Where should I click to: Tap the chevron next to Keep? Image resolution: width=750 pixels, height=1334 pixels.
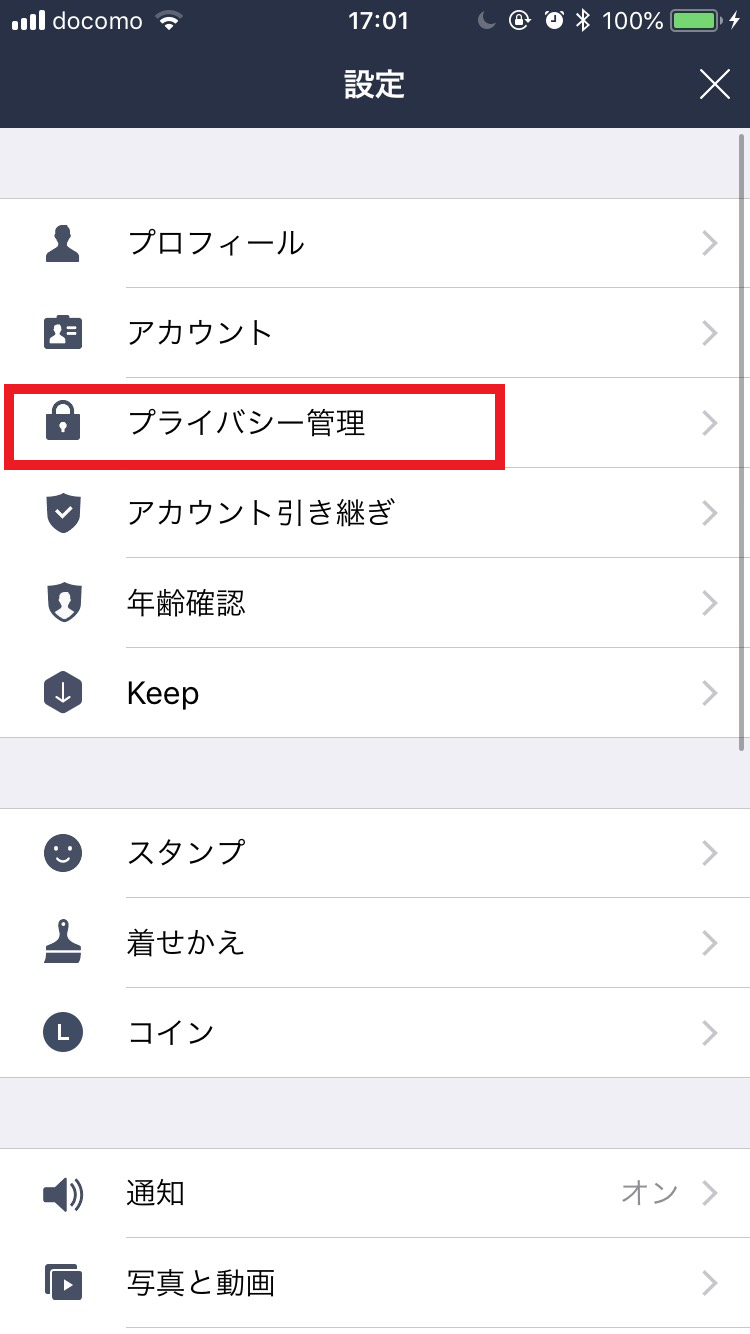tap(710, 692)
